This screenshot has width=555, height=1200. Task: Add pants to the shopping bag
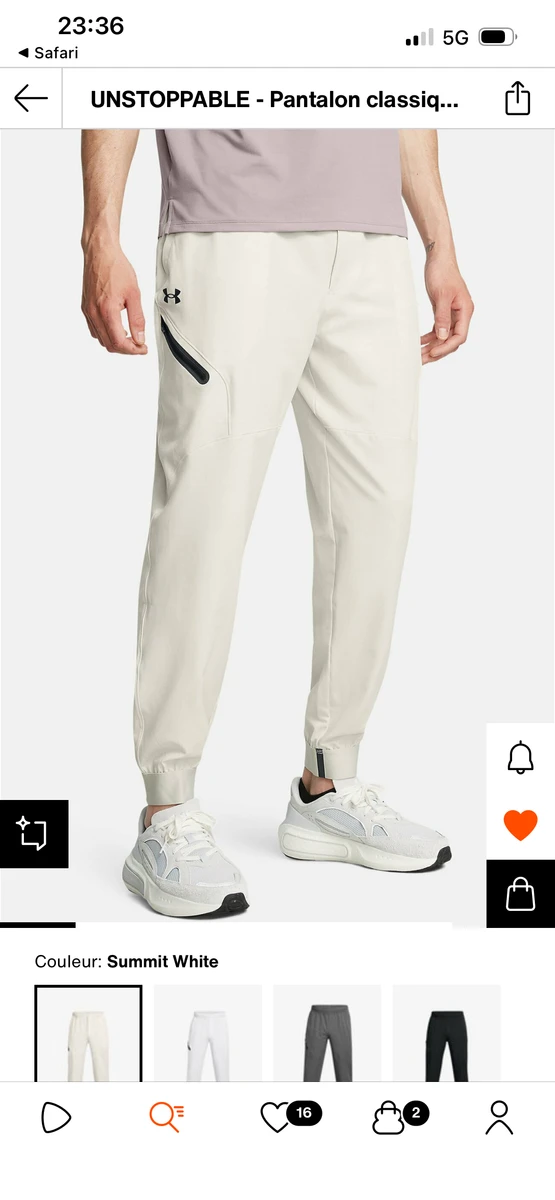click(520, 893)
